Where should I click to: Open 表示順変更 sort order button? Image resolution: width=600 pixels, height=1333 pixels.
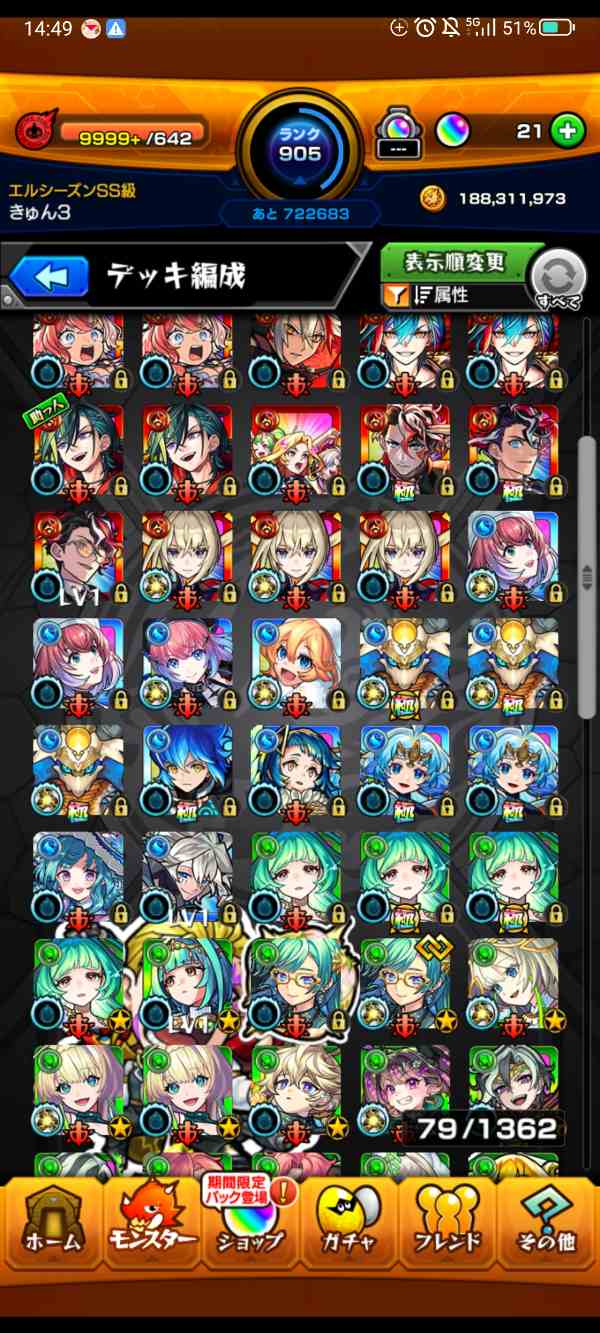point(455,263)
